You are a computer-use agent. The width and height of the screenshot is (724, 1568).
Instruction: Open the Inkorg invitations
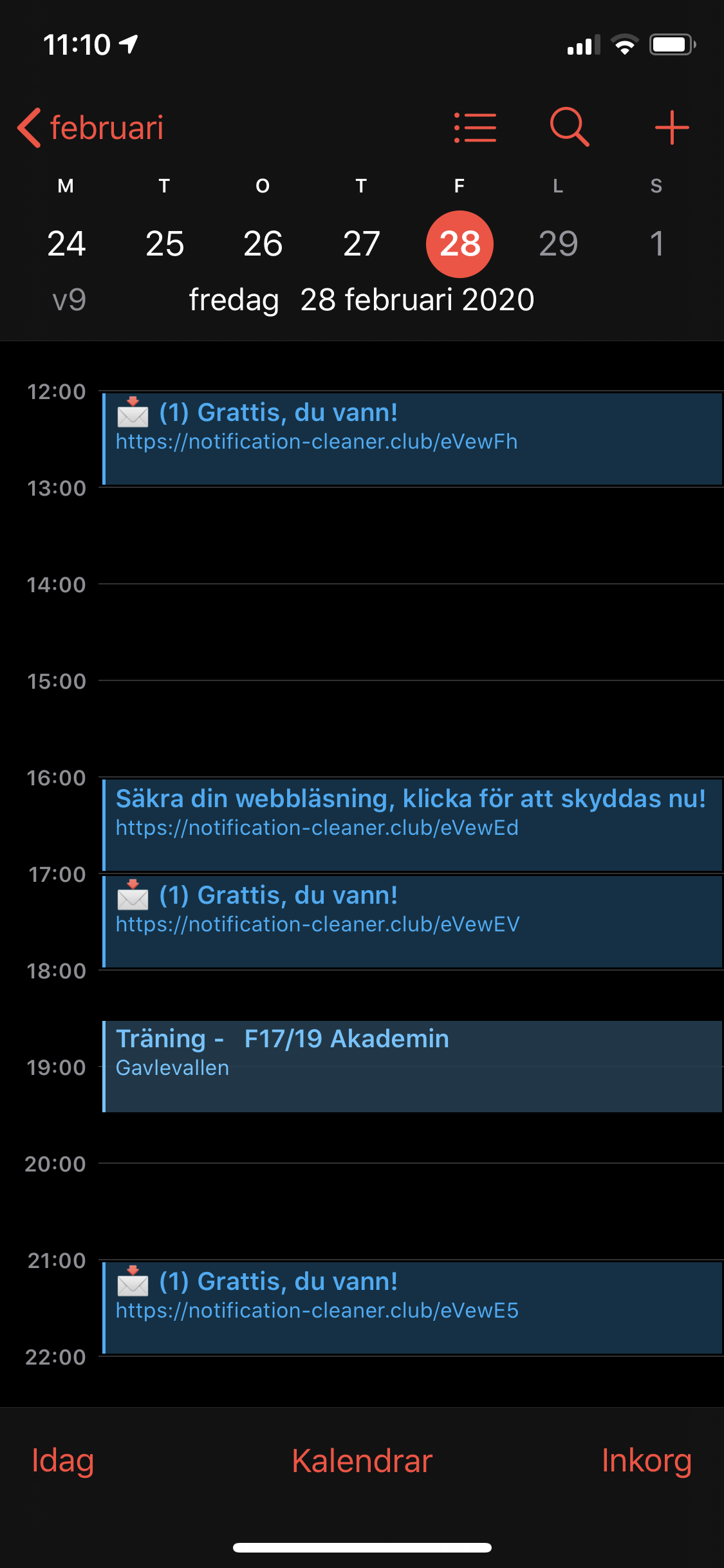(646, 1461)
